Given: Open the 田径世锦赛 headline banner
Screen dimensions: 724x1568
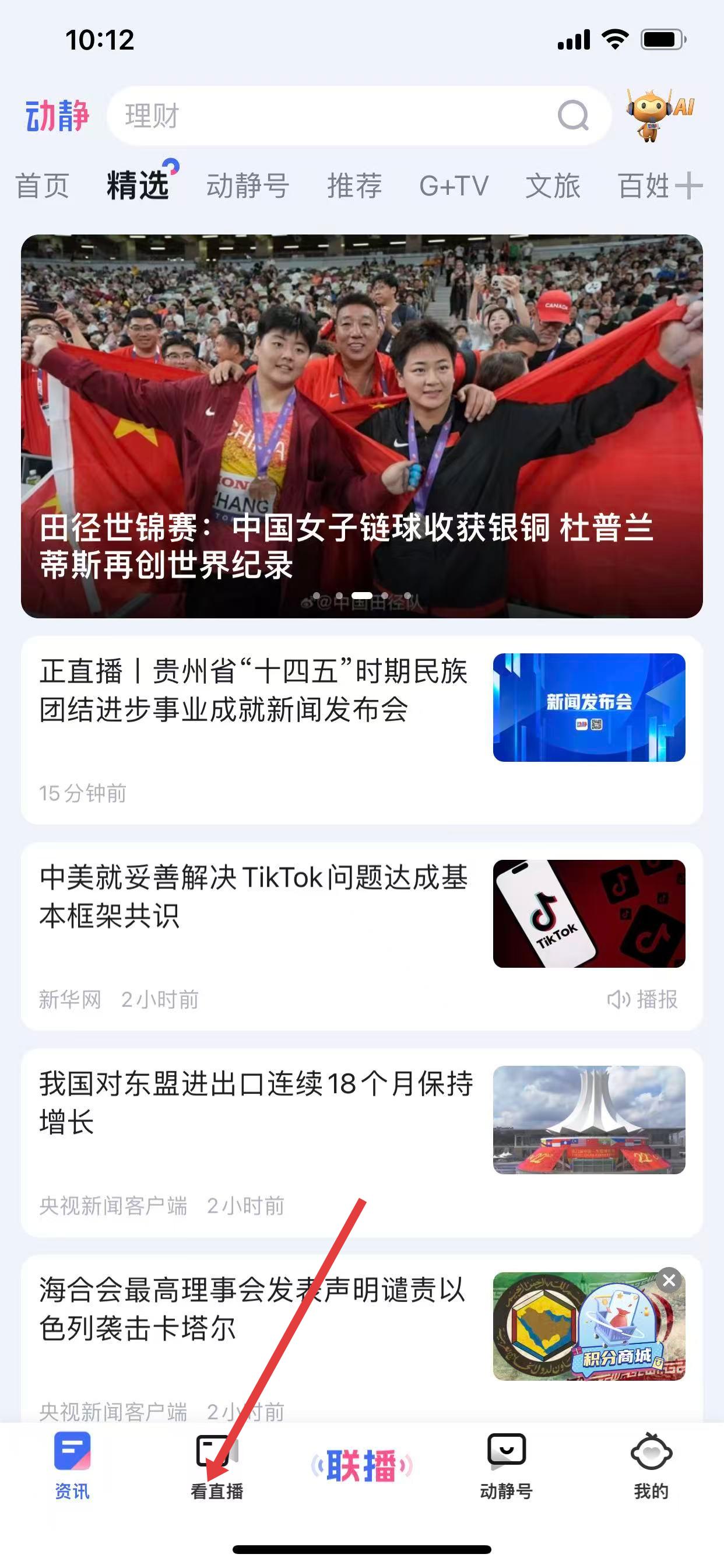Looking at the screenshot, I should point(361,426).
